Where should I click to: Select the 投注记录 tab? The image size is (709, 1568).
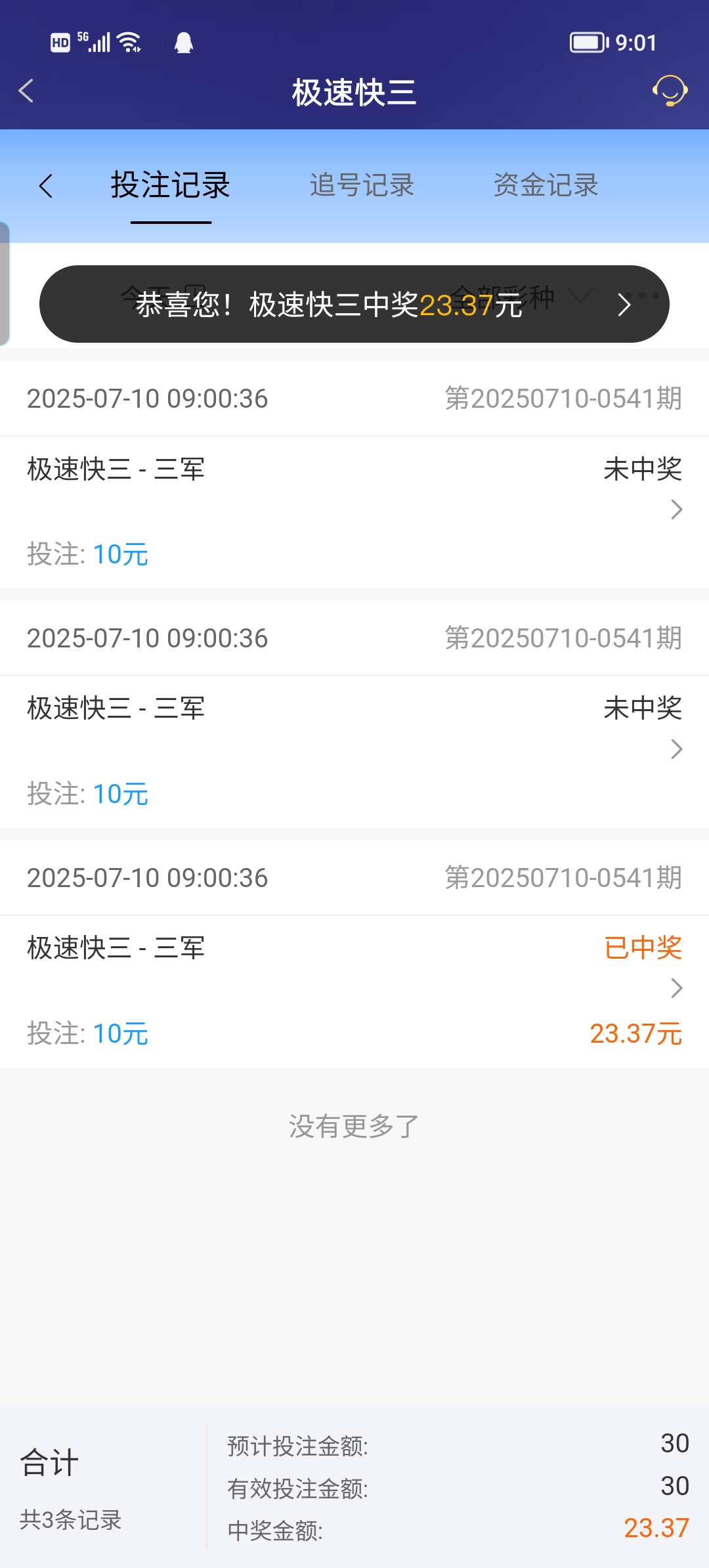[169, 186]
